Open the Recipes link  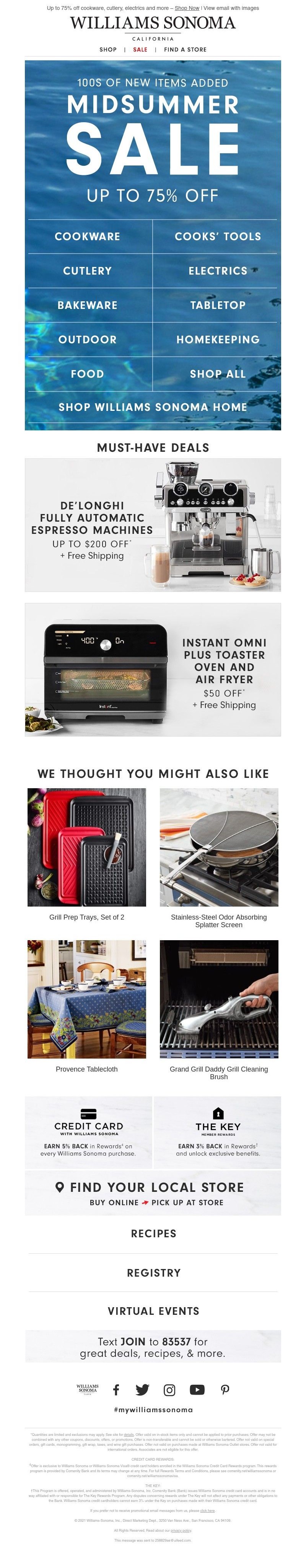[153, 1233]
